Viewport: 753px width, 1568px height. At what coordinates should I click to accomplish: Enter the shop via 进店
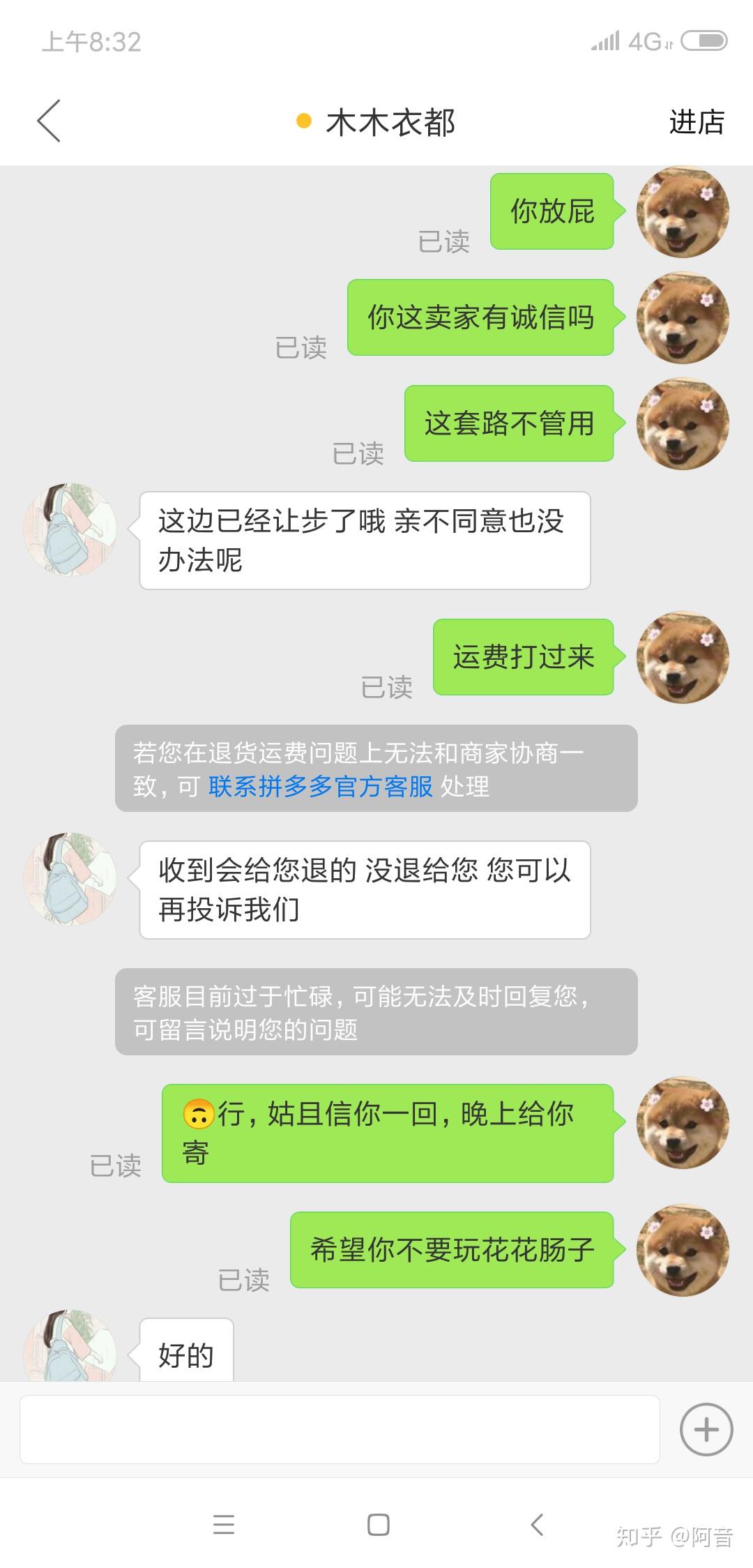point(697,122)
